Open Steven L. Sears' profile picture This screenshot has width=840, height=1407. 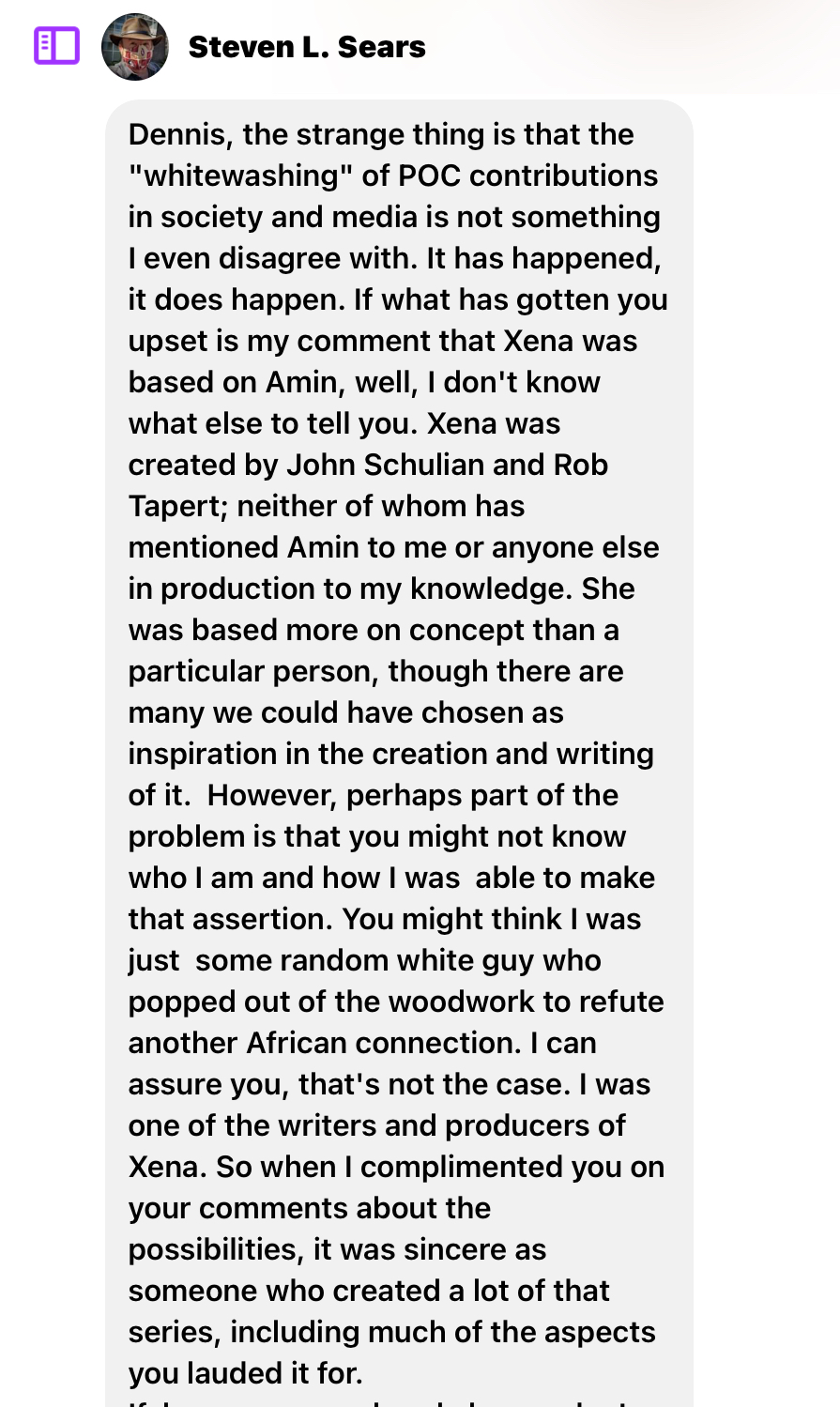135,47
